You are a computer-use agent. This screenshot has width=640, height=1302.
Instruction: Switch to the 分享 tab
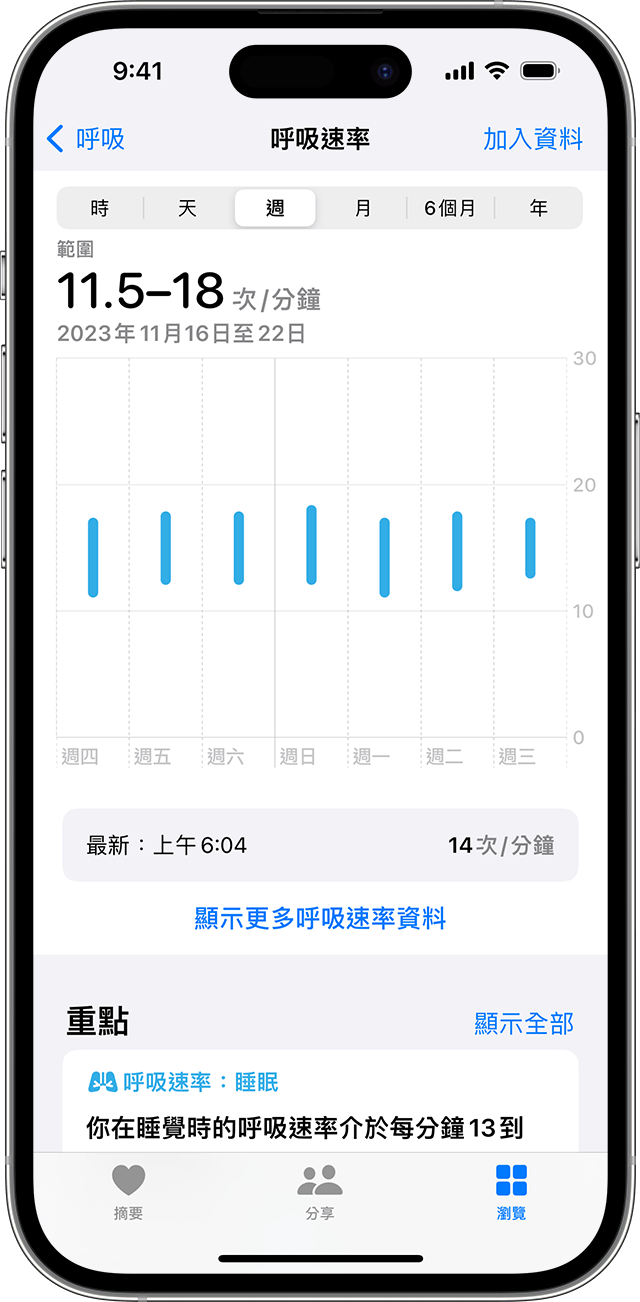coord(320,1192)
